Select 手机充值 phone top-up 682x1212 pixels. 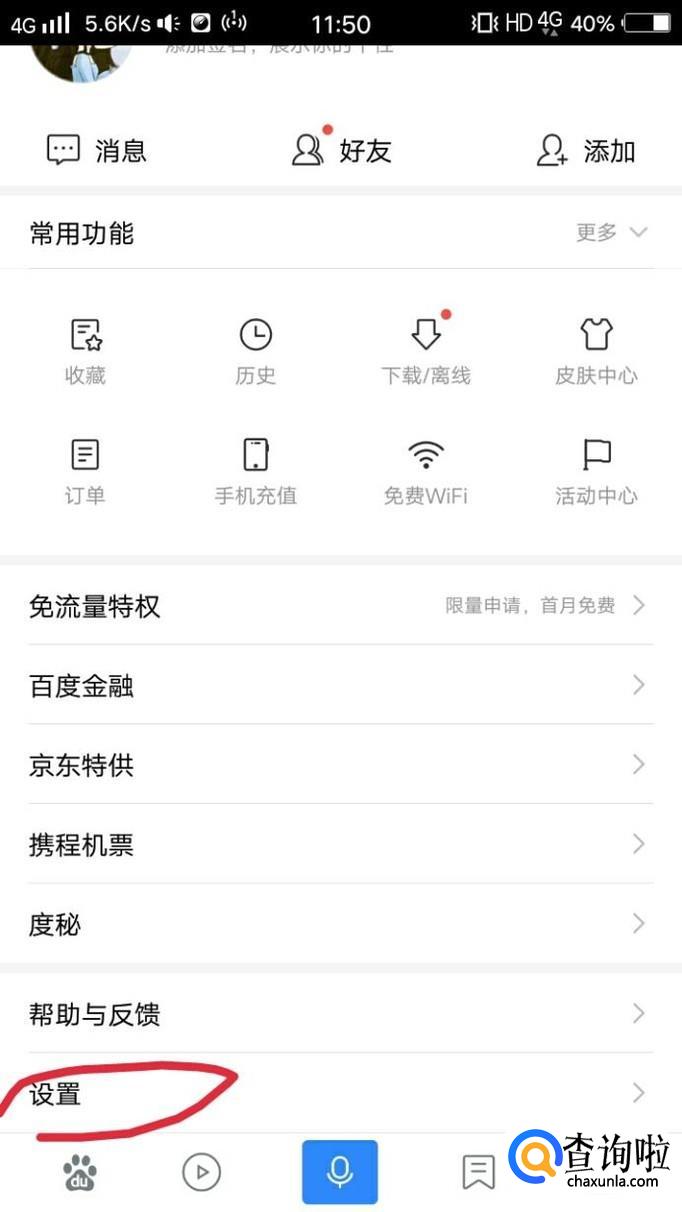click(x=256, y=471)
